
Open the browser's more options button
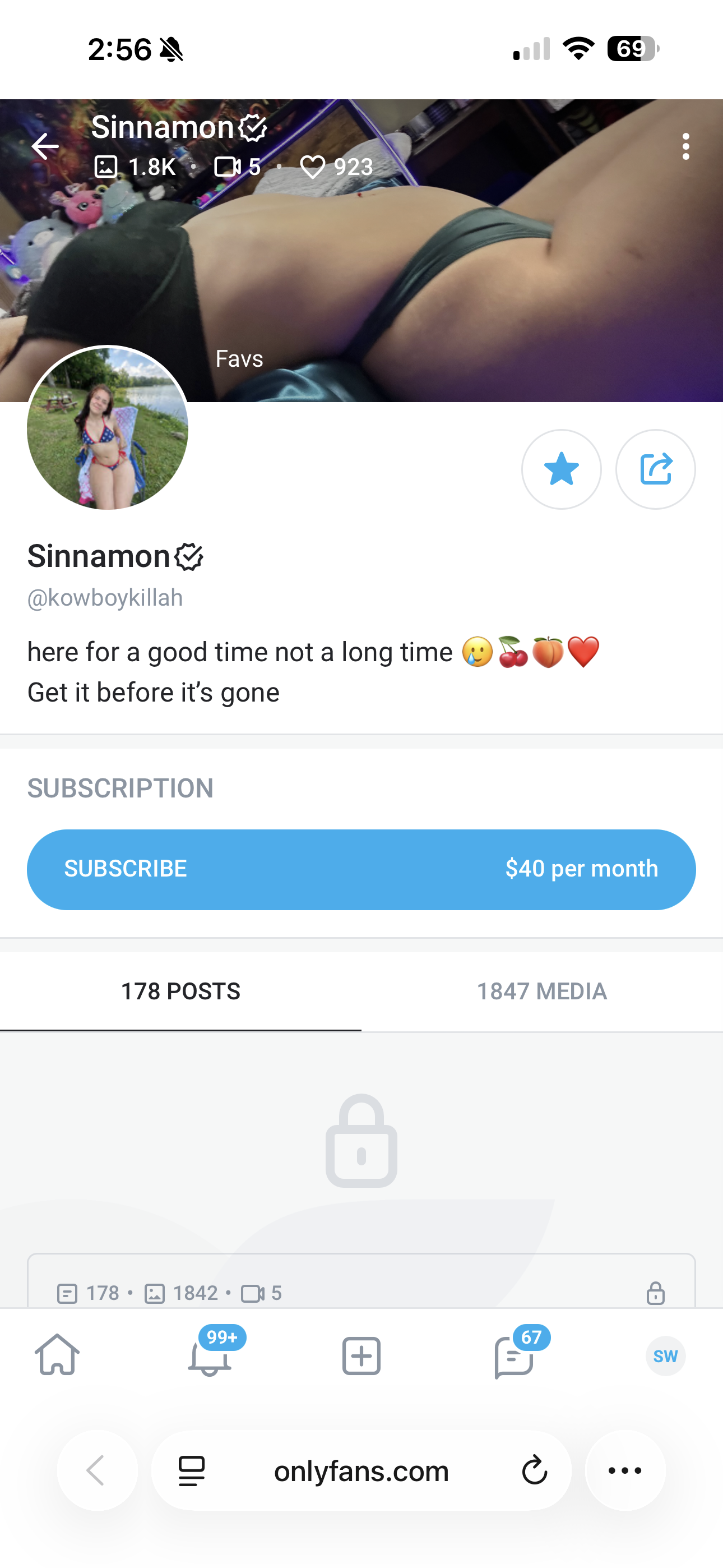pos(625,1470)
